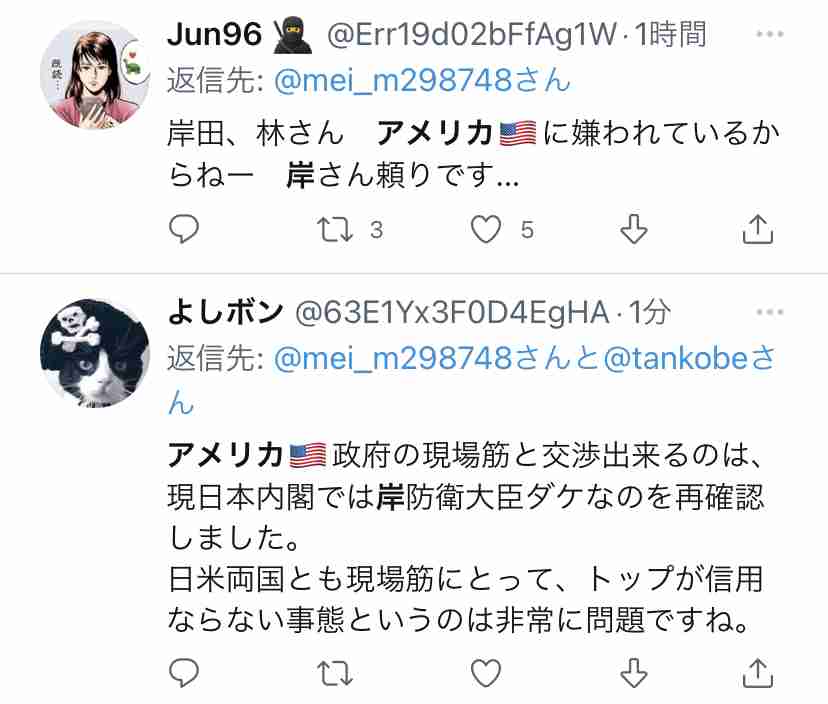Download Jun96's tweet via arrow icon

point(634,230)
